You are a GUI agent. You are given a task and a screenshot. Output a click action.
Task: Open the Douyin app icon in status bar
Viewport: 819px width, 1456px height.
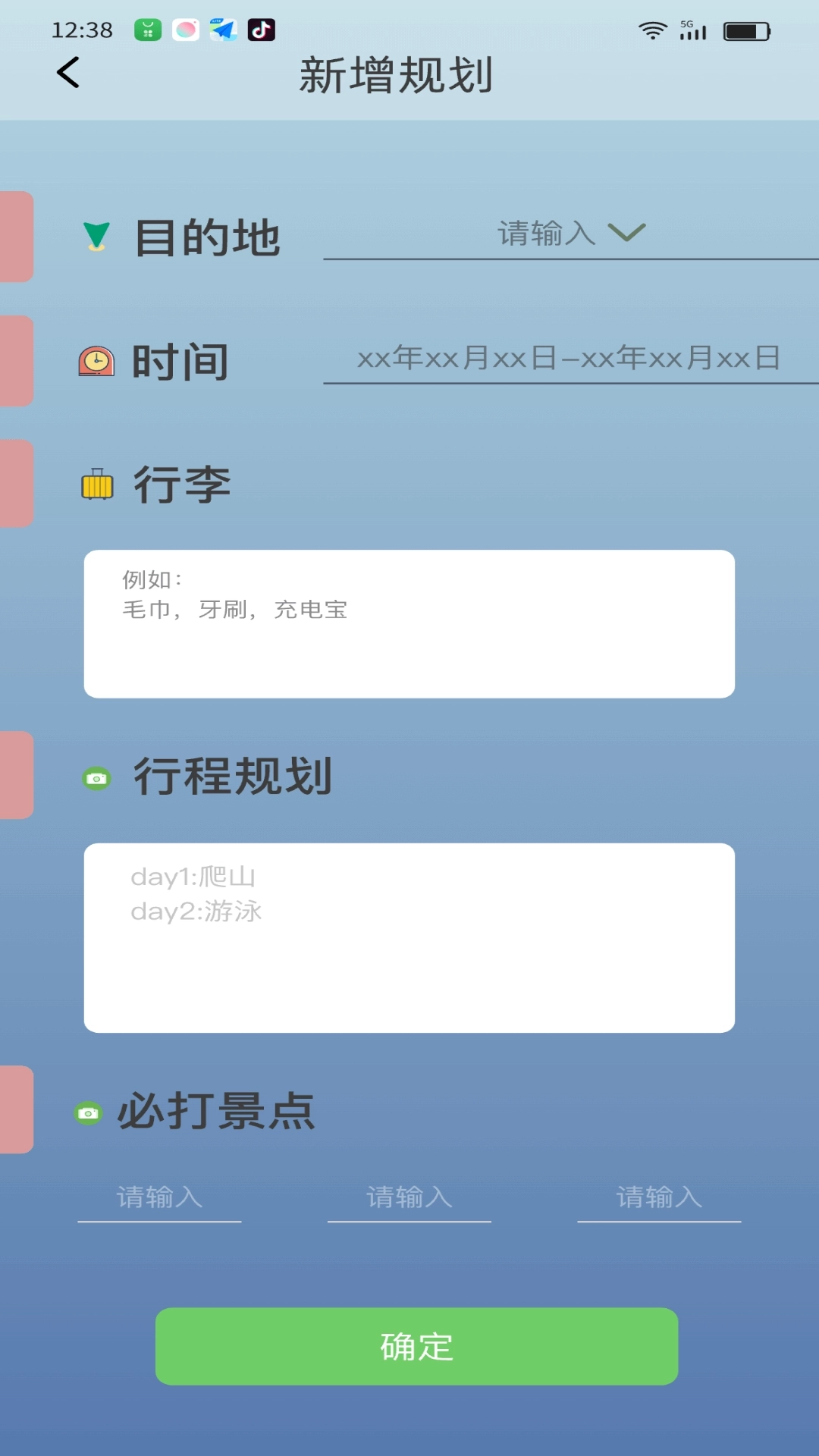(x=262, y=30)
